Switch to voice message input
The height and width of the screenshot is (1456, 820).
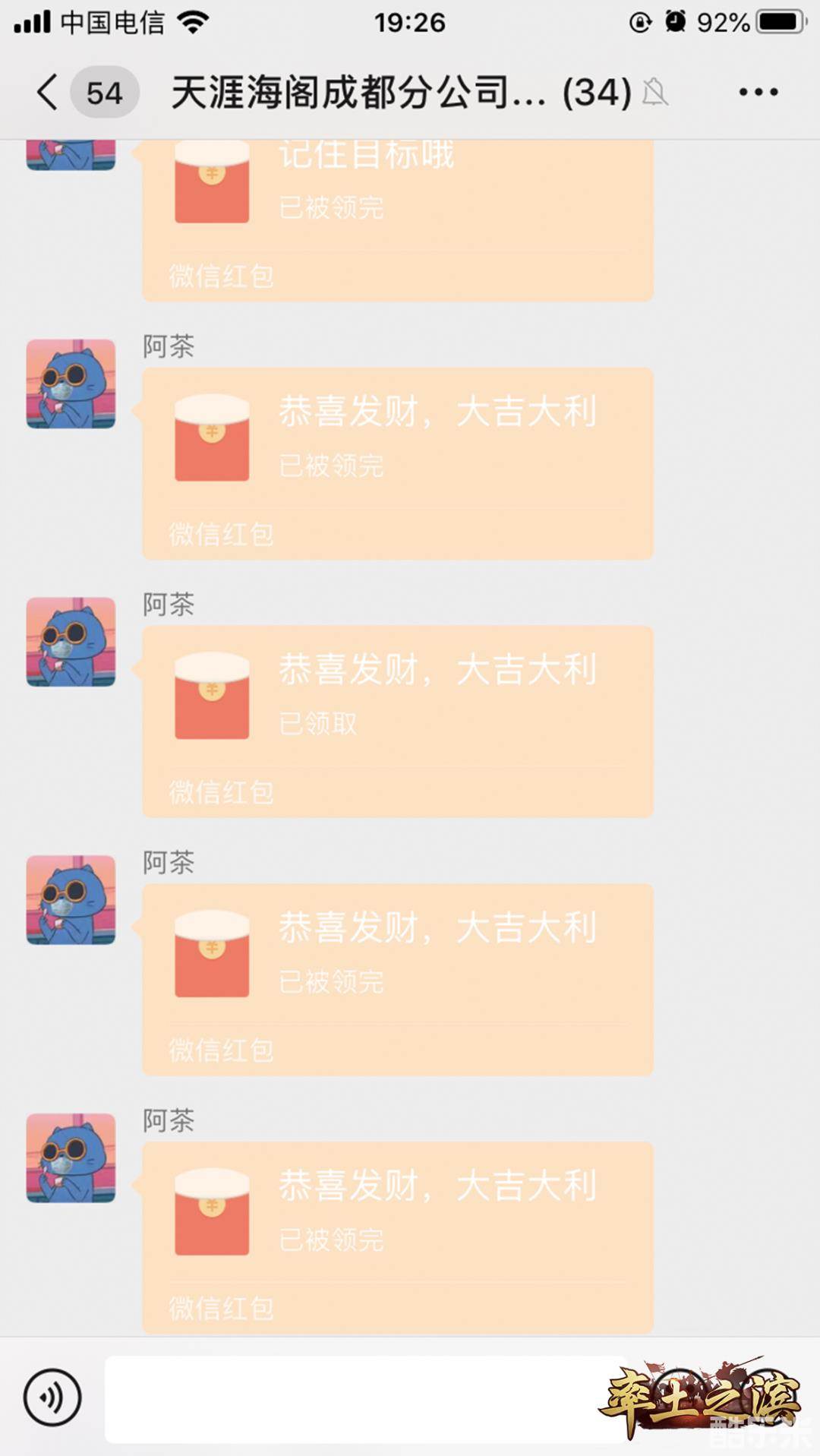[x=52, y=1398]
